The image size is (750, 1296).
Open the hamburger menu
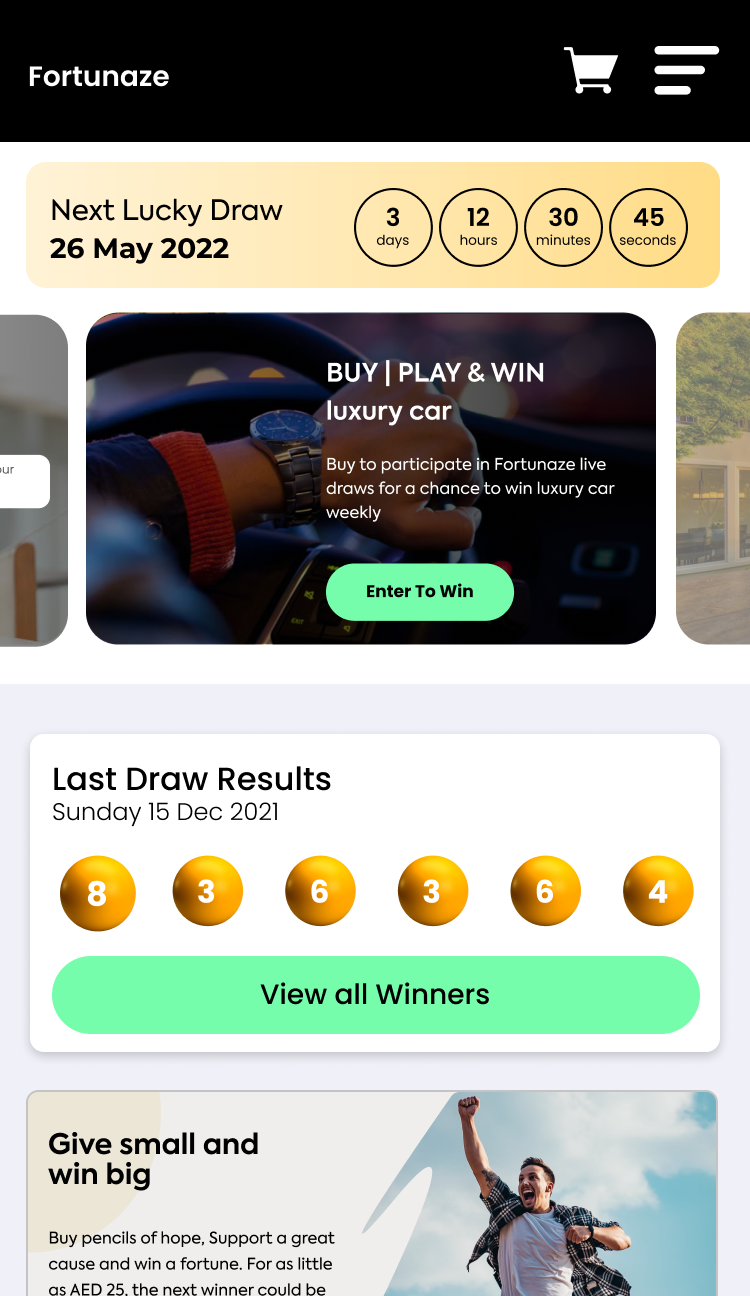(686, 71)
